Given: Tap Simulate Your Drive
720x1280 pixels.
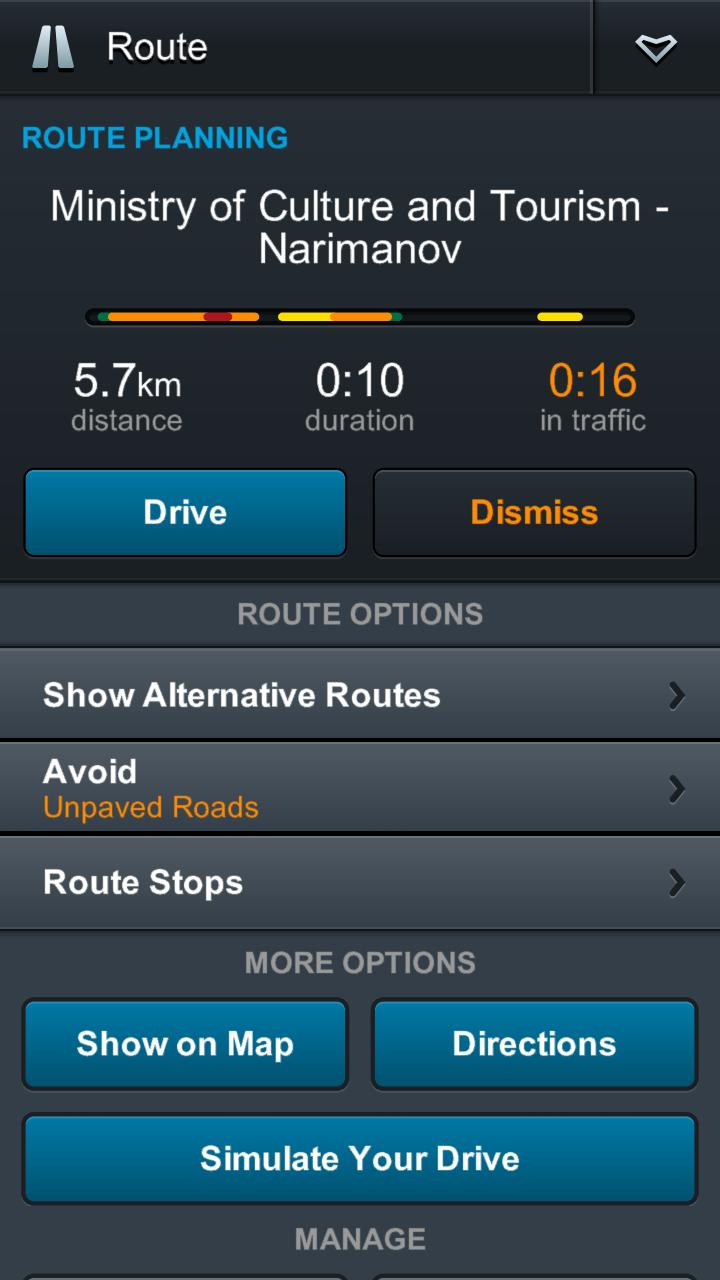Looking at the screenshot, I should pyautogui.click(x=360, y=1158).
